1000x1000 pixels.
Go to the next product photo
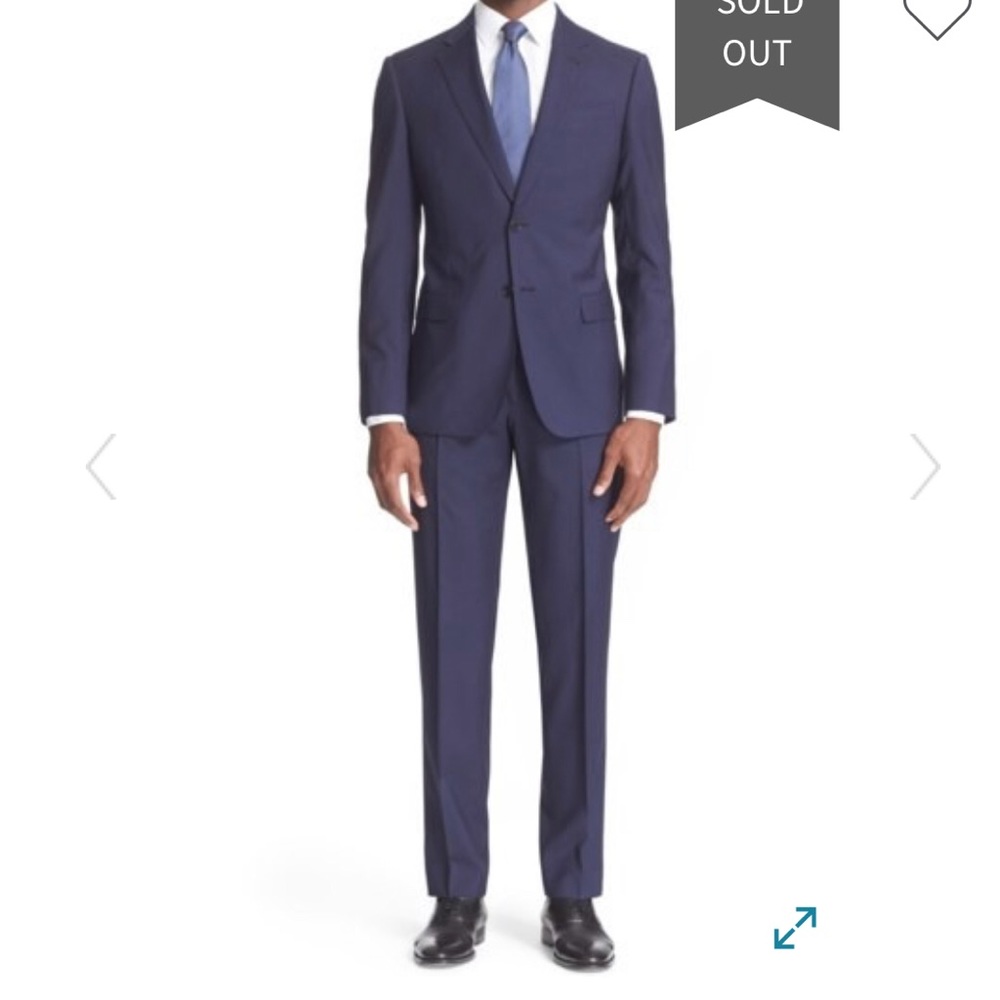[925, 467]
